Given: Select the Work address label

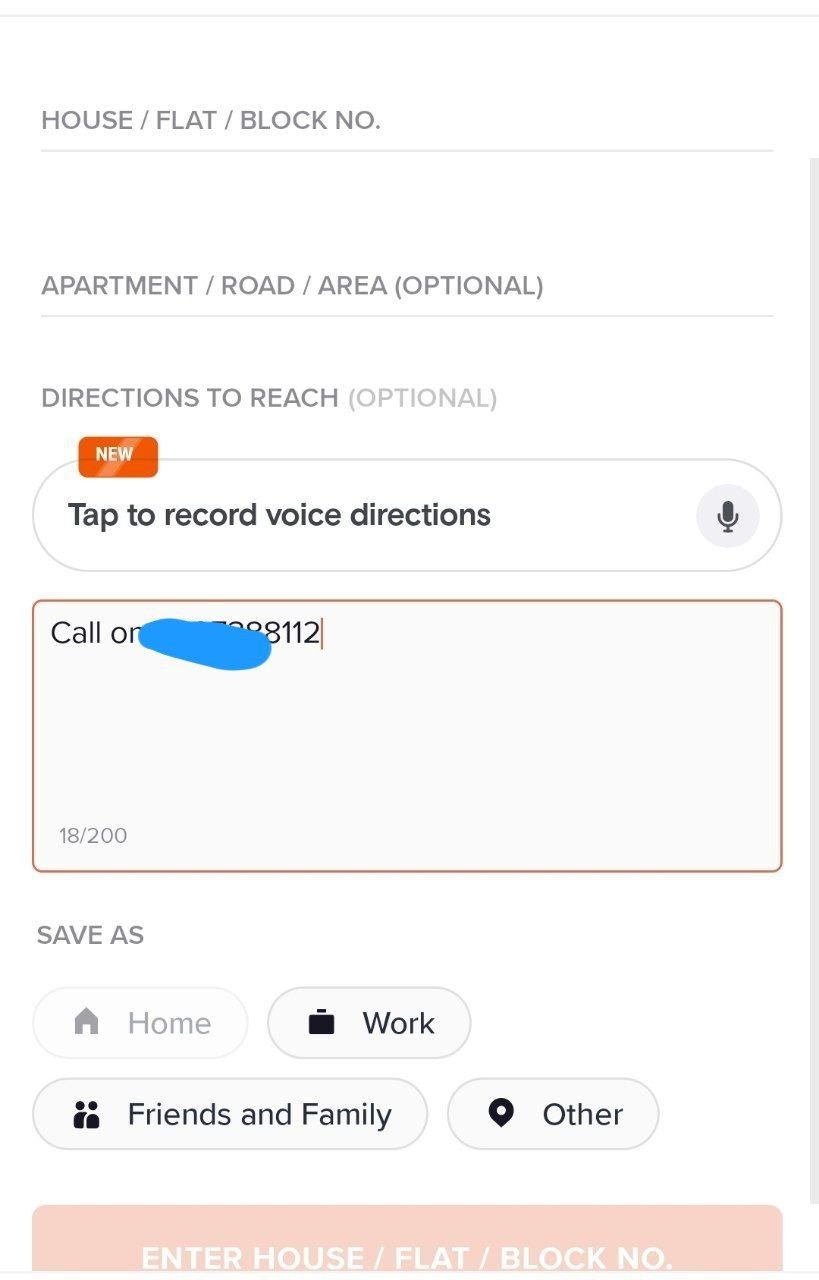Looking at the screenshot, I should pyautogui.click(x=369, y=1023).
